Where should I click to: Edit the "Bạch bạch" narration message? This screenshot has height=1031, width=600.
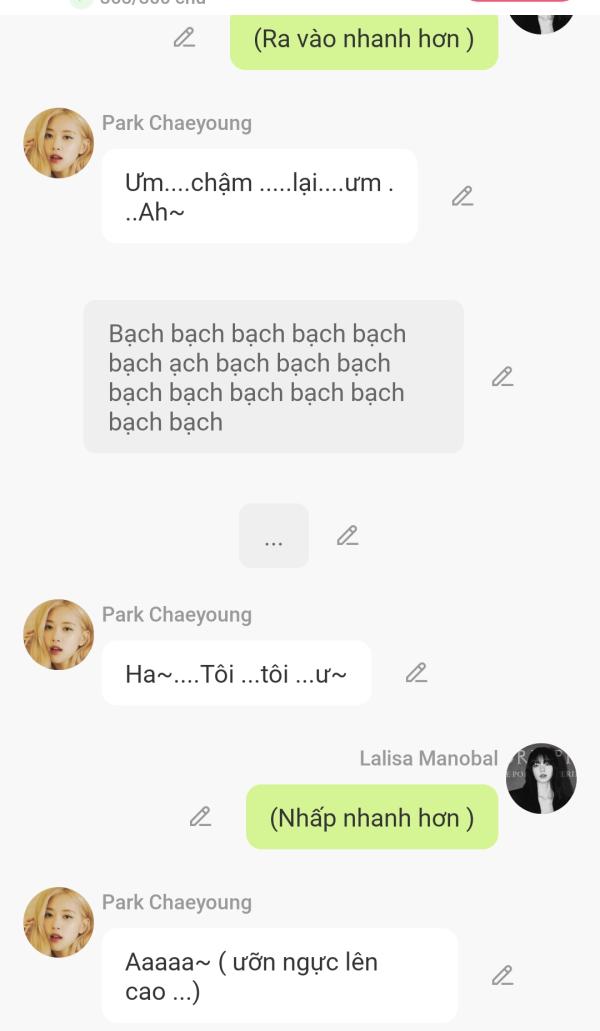(x=502, y=377)
